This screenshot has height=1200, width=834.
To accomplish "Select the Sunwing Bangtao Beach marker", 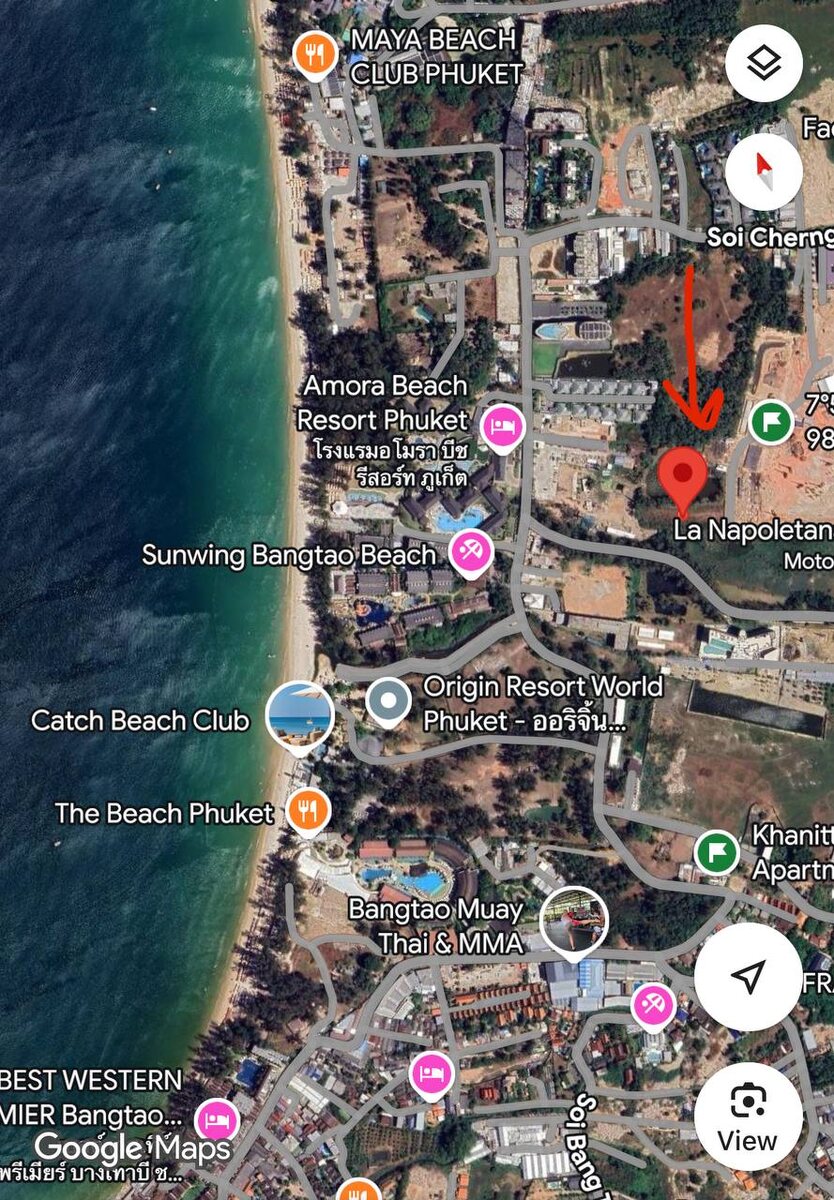I will pyautogui.click(x=469, y=552).
